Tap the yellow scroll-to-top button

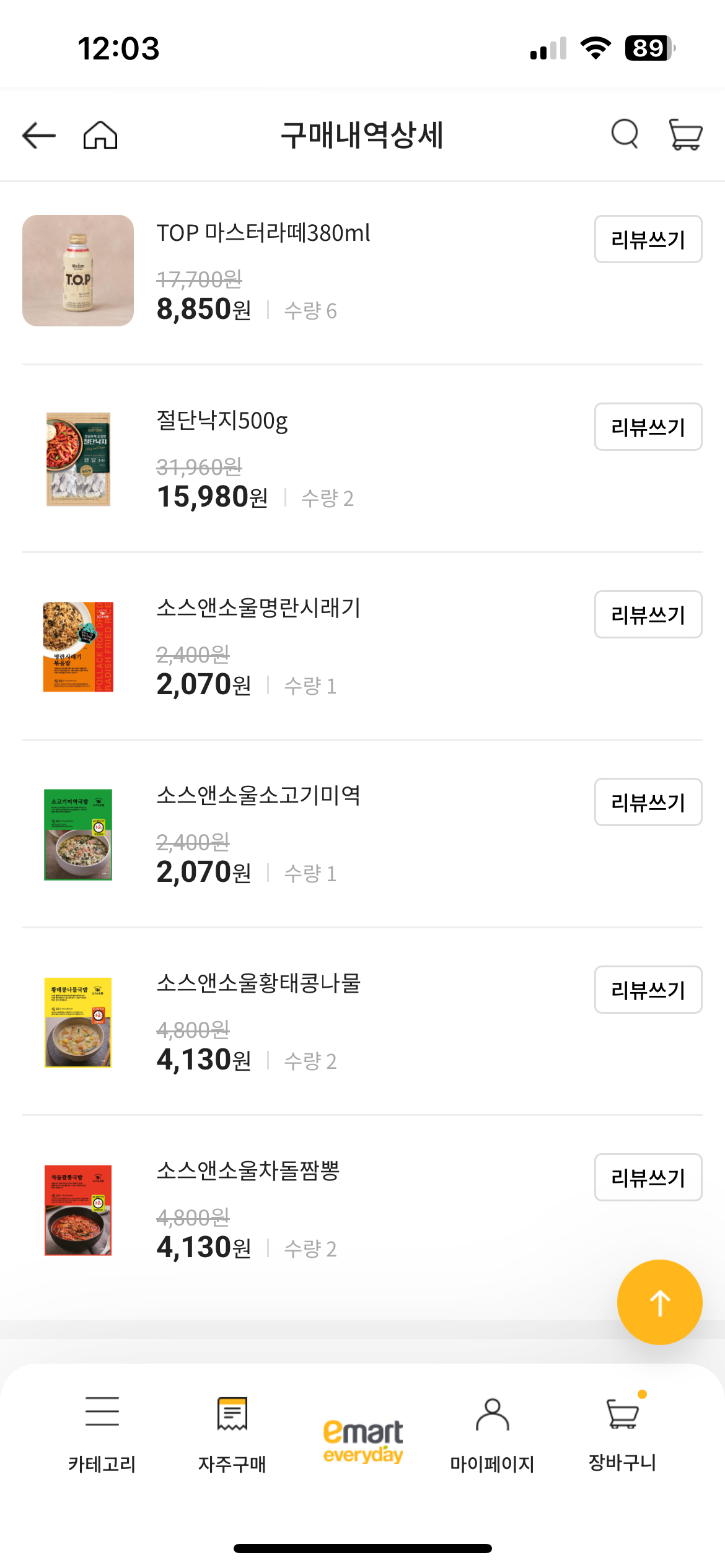(660, 1302)
